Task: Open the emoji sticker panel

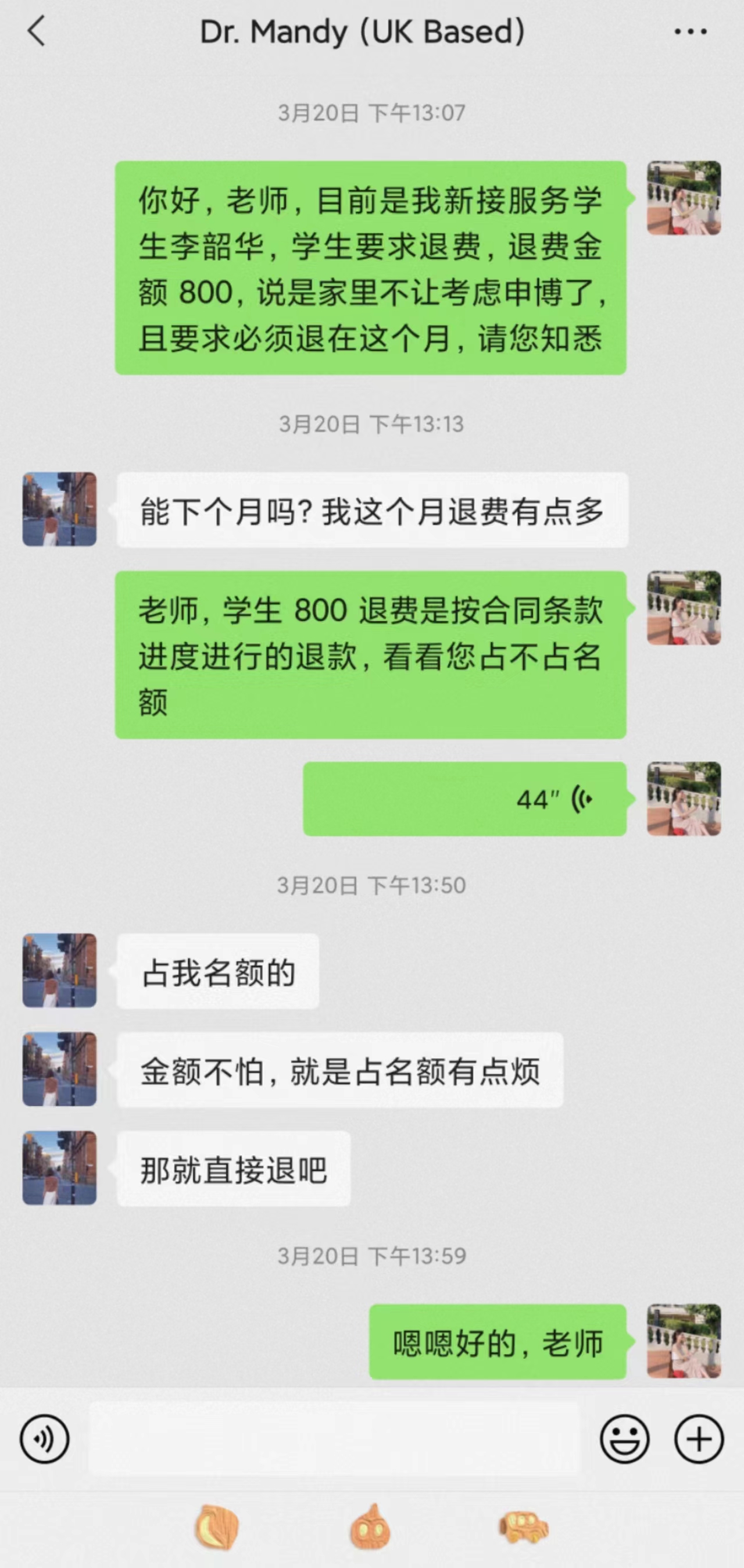Action: (624, 1439)
